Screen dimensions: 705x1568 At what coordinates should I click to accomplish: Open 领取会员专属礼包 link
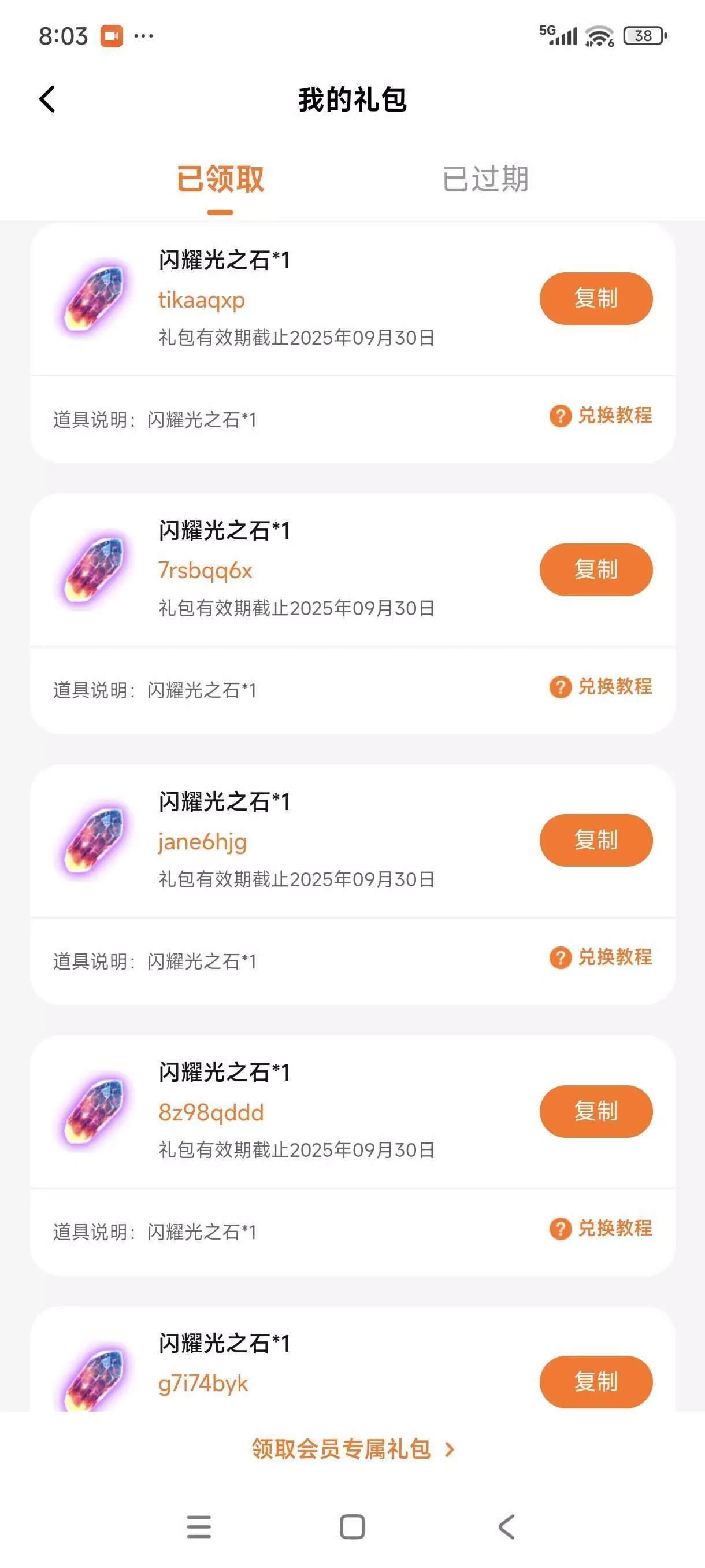click(352, 1449)
